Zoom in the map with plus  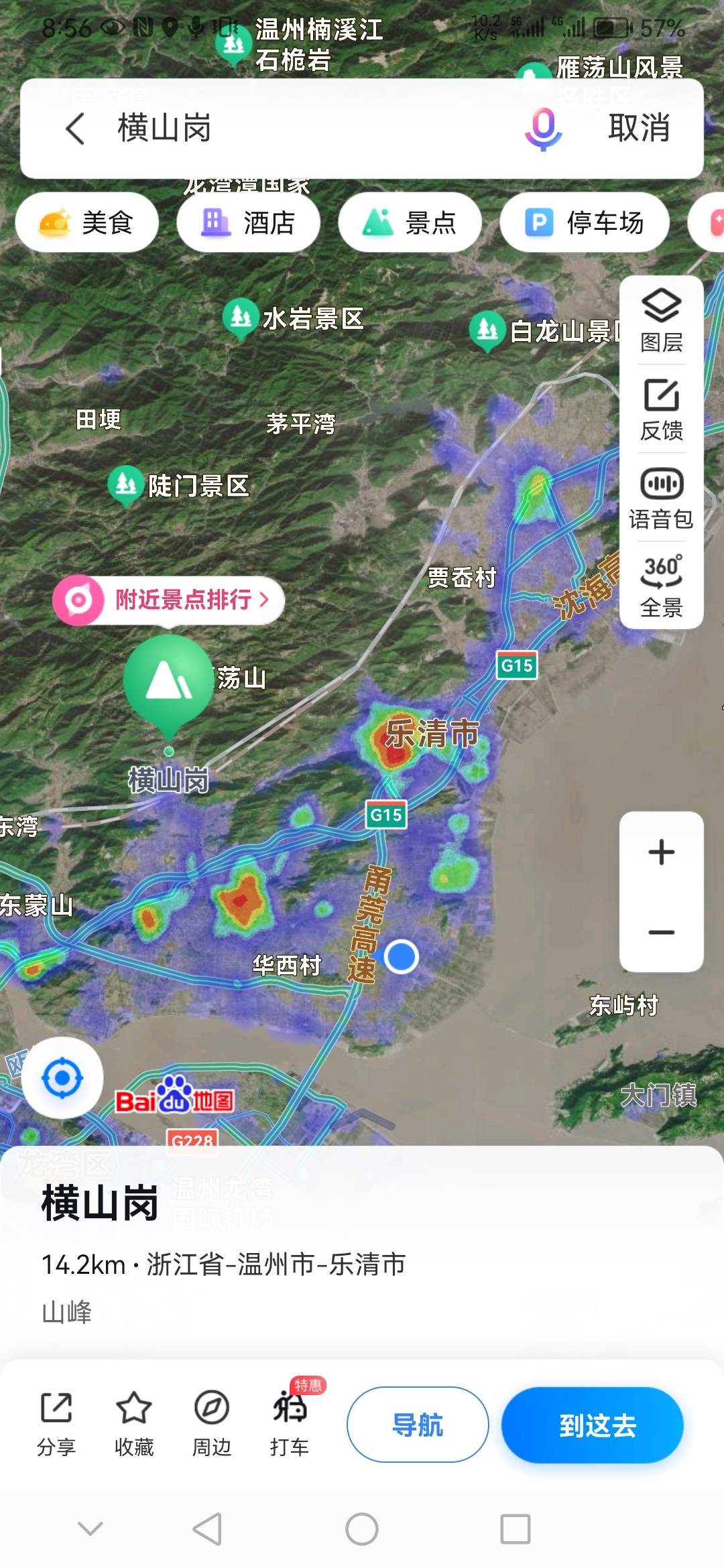662,852
